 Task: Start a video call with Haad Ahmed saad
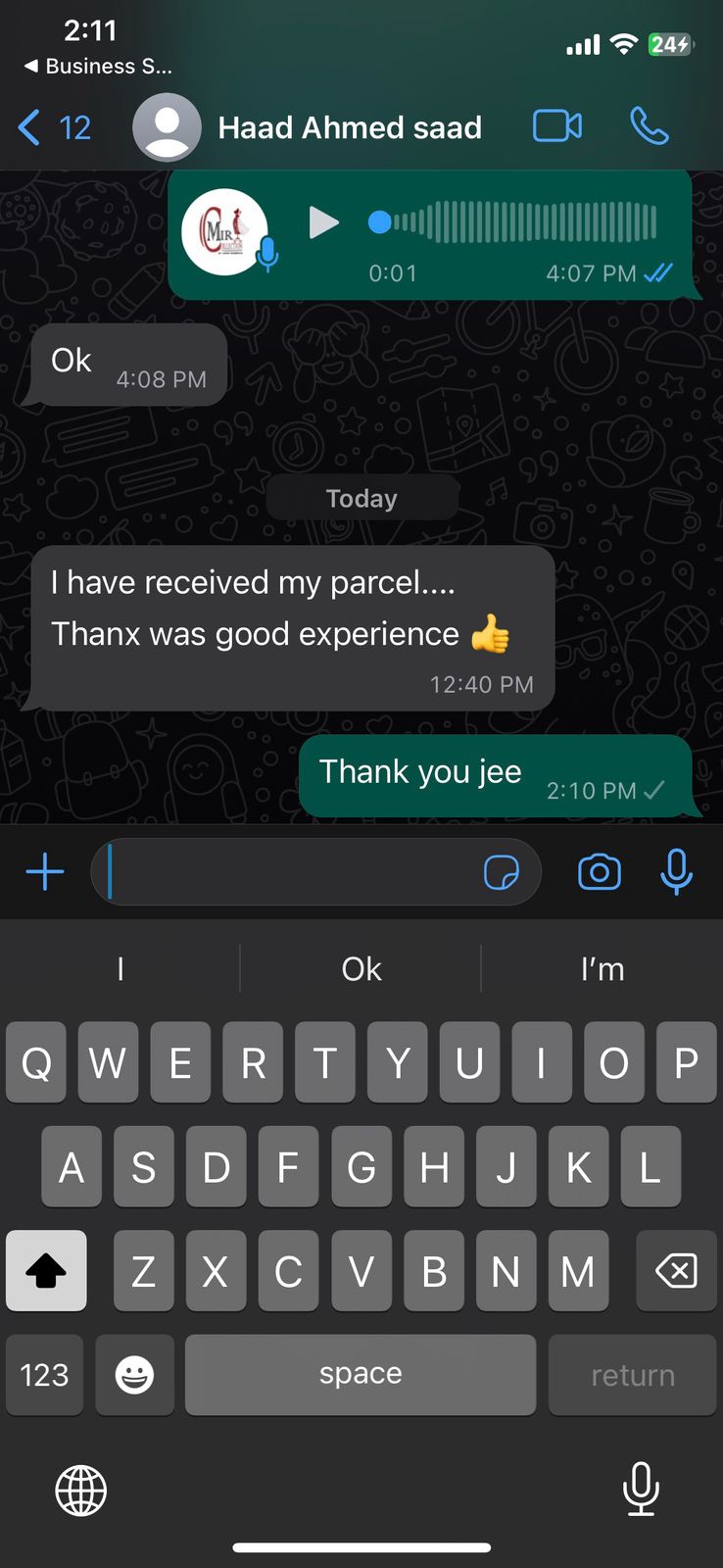pyautogui.click(x=556, y=126)
